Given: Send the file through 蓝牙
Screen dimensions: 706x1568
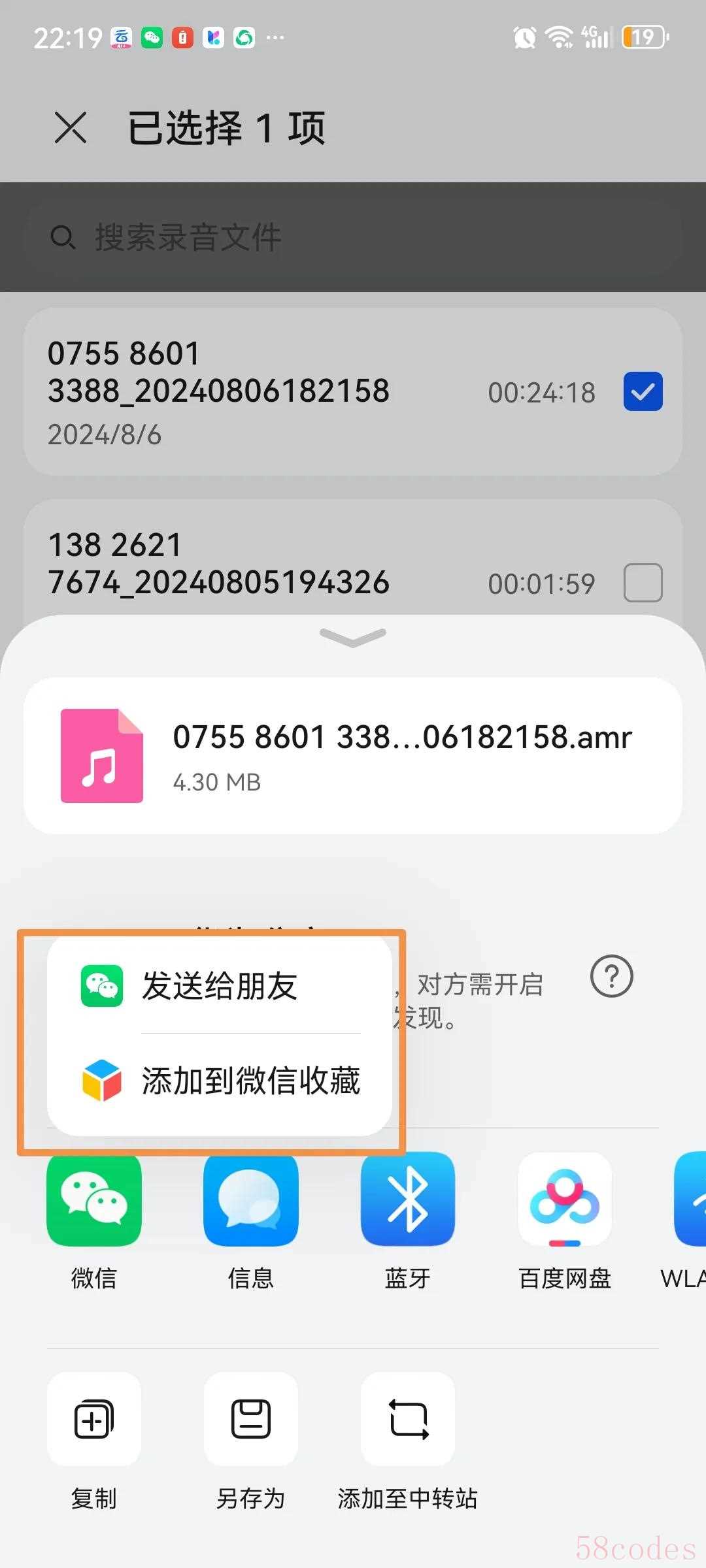Looking at the screenshot, I should pos(408,1201).
